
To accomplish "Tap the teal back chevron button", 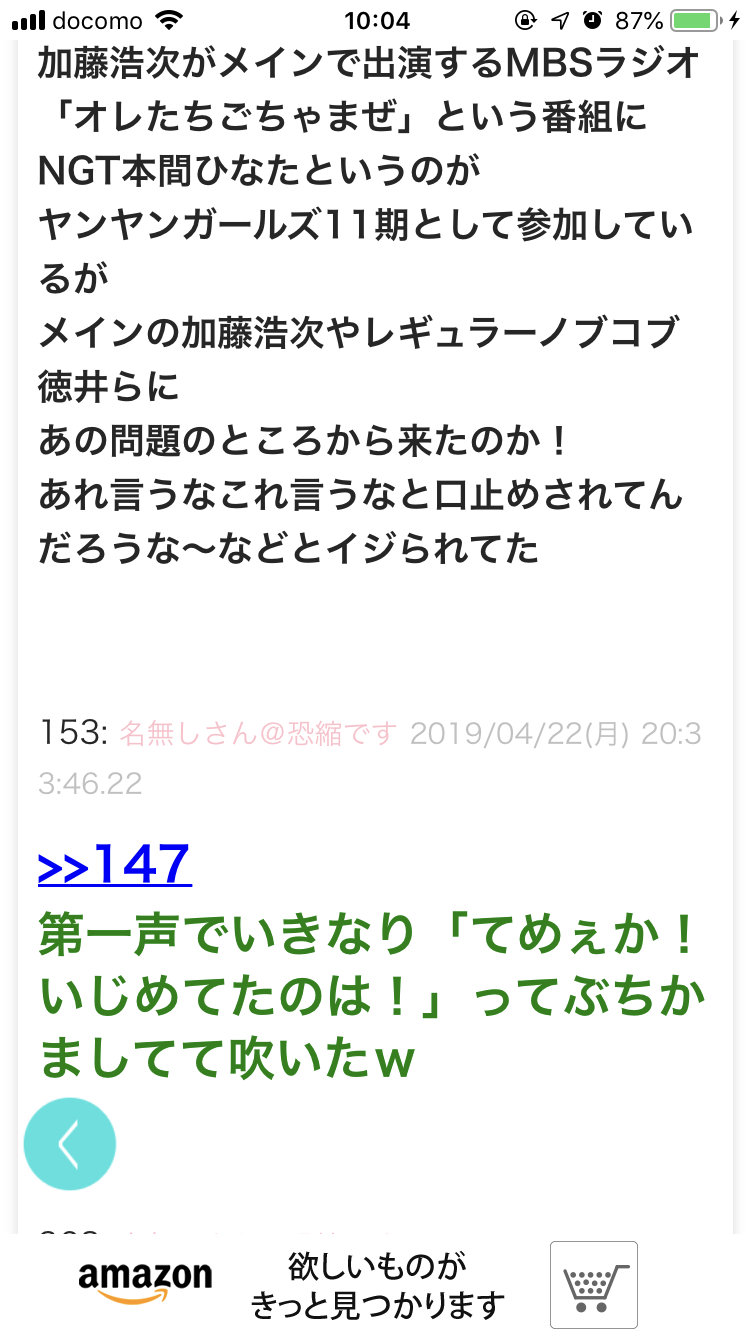I will (70, 1143).
